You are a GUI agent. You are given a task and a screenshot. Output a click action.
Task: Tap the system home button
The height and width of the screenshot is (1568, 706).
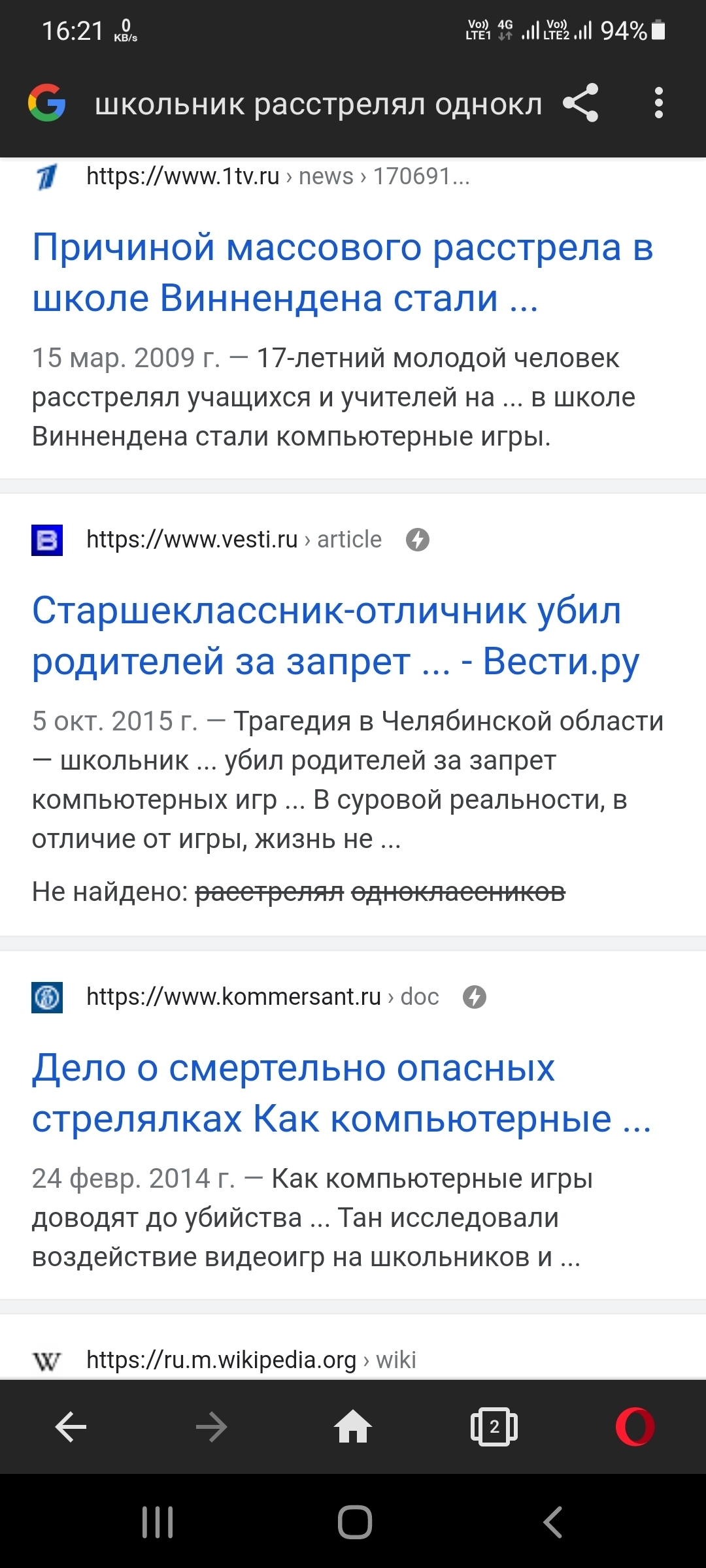coord(354,1522)
